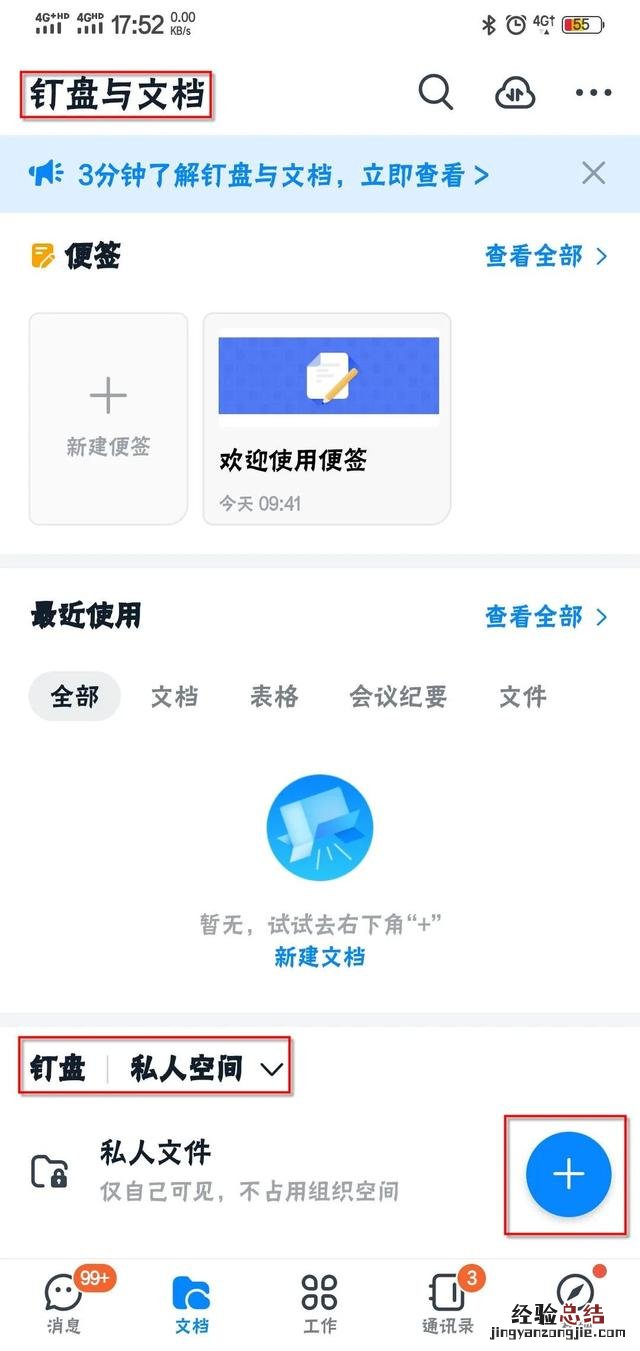Viewport: 640px width, 1351px height.
Task: Open the 3分钟了解钉盘与文档 banner link
Action: [x=283, y=175]
